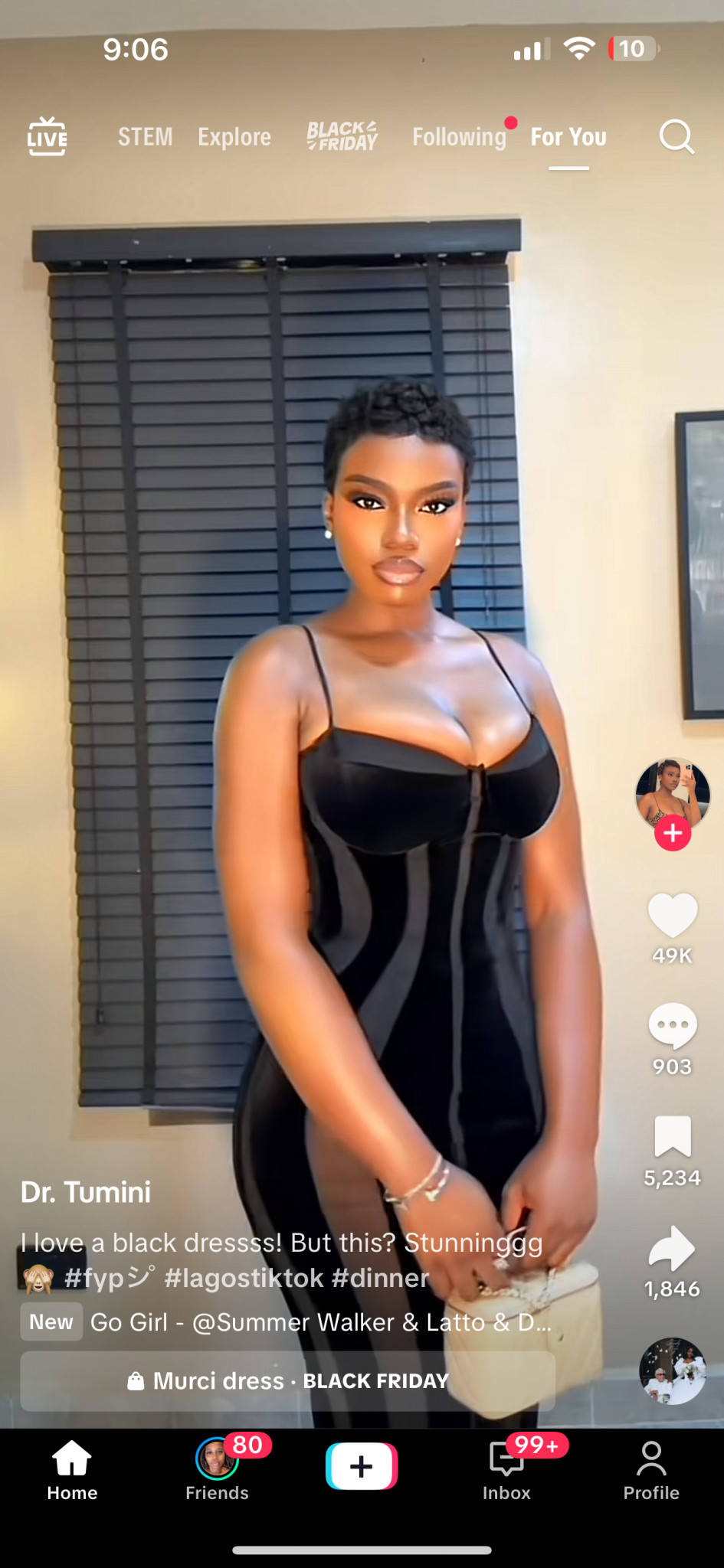Open the spinning sound disc

click(x=672, y=1371)
